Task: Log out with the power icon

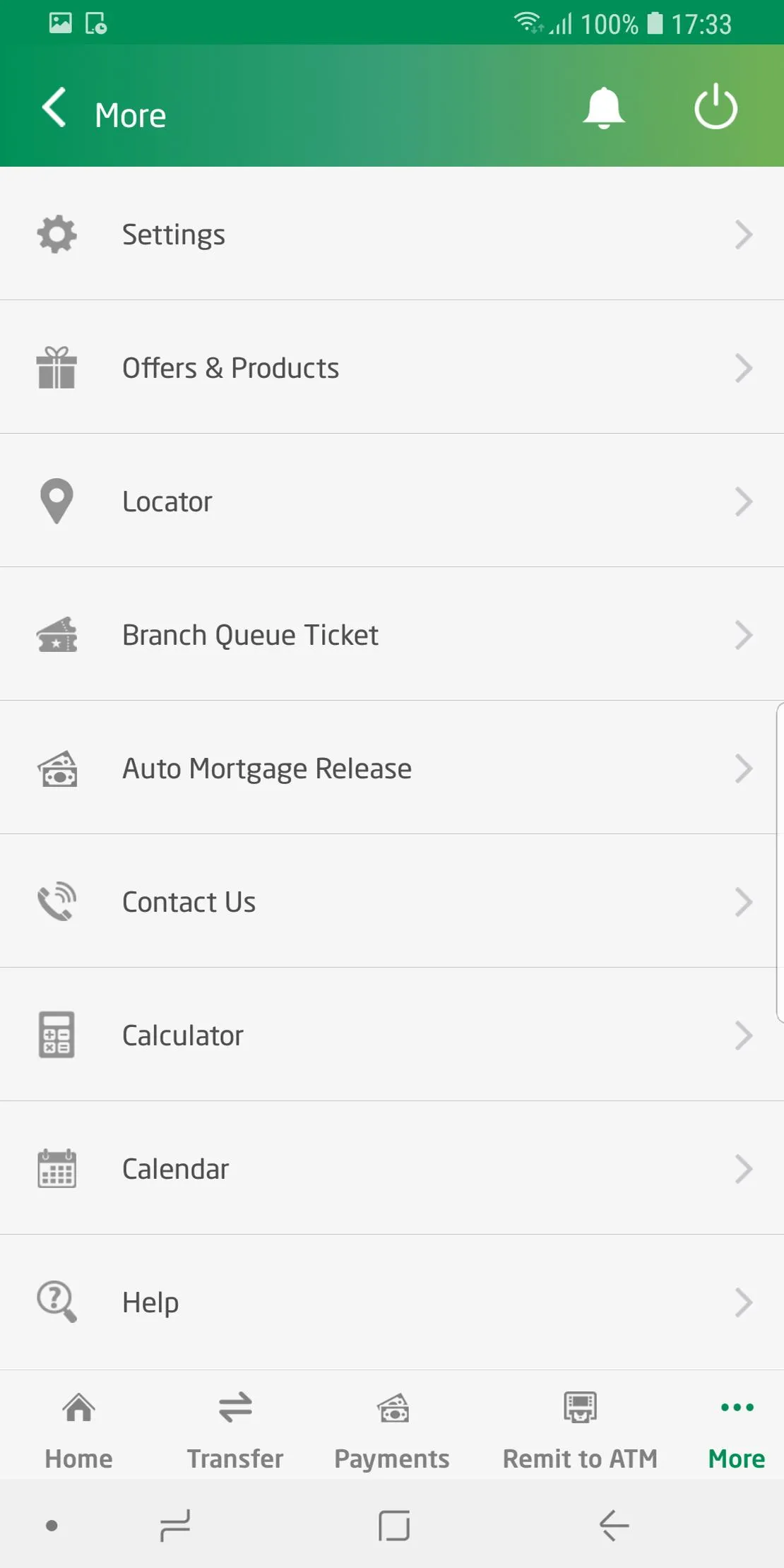Action: point(715,107)
